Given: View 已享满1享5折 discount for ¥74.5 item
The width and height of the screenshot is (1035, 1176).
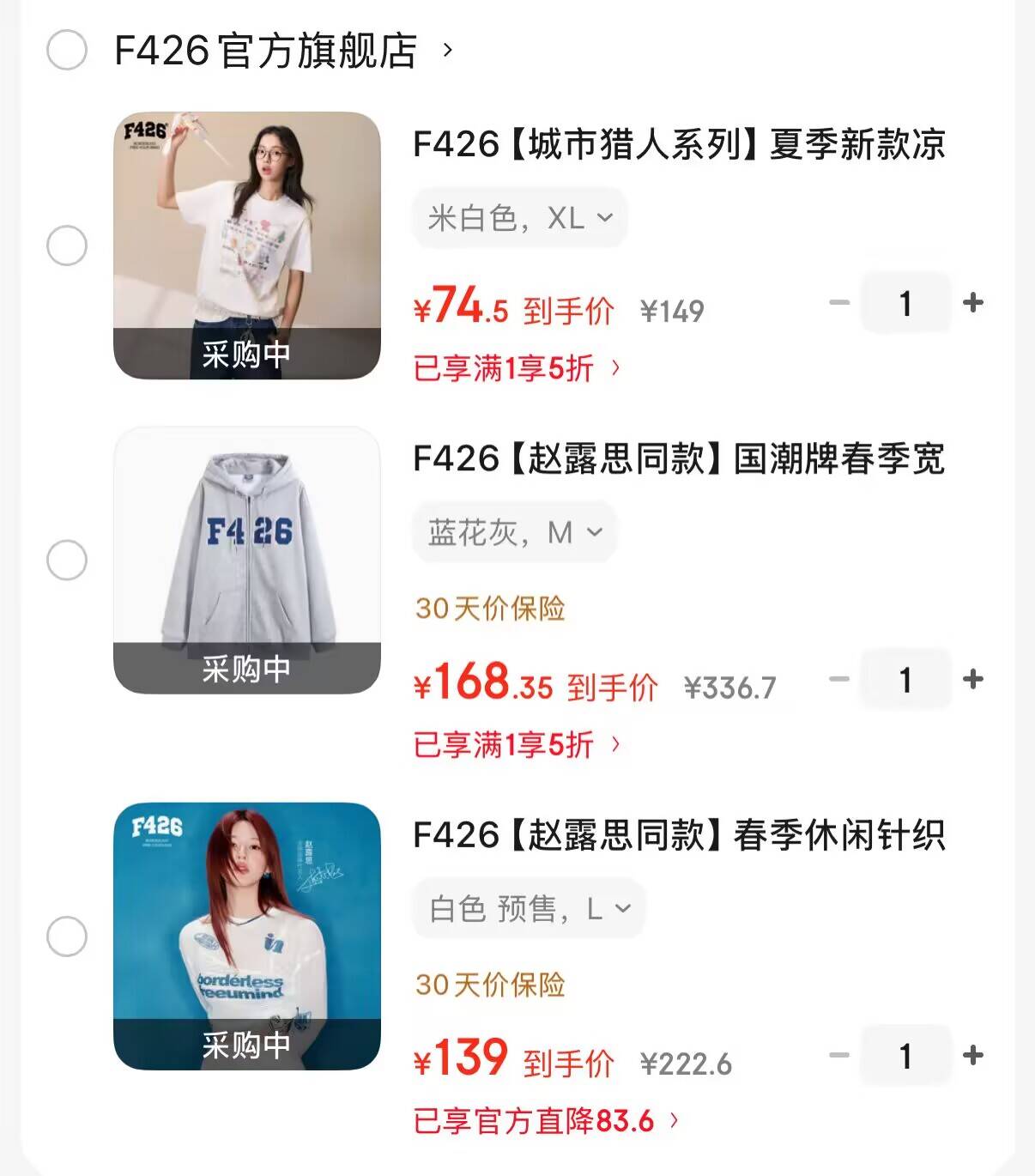Looking at the screenshot, I should 517,368.
